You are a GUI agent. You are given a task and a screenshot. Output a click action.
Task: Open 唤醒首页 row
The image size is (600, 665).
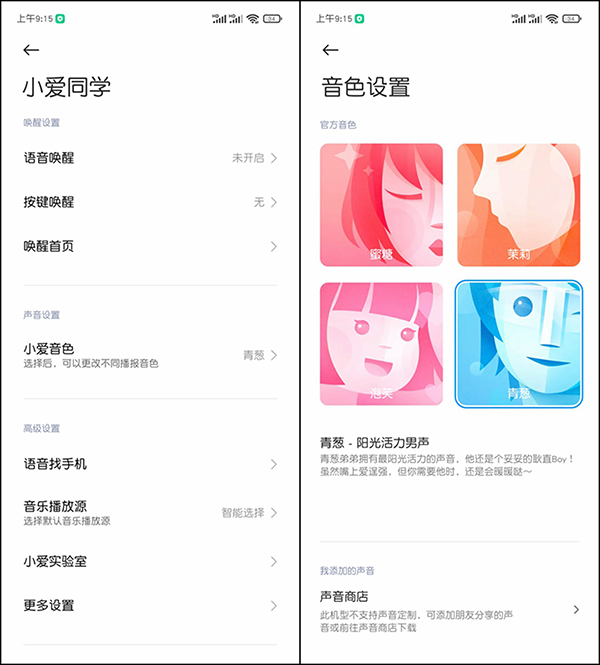click(150, 246)
